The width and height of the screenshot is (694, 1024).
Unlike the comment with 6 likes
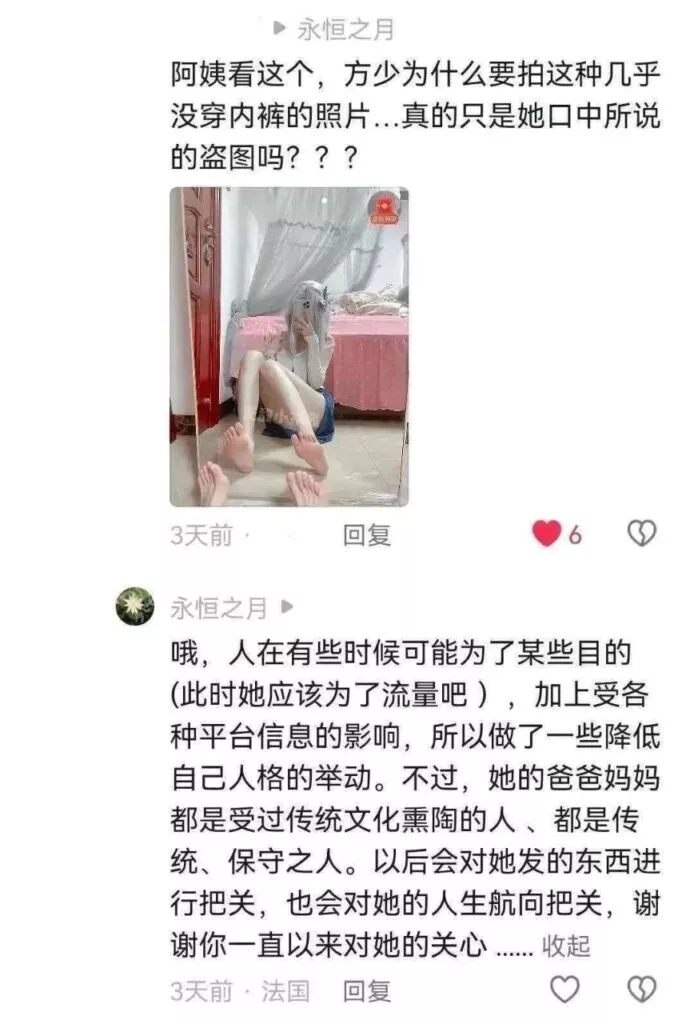547,534
